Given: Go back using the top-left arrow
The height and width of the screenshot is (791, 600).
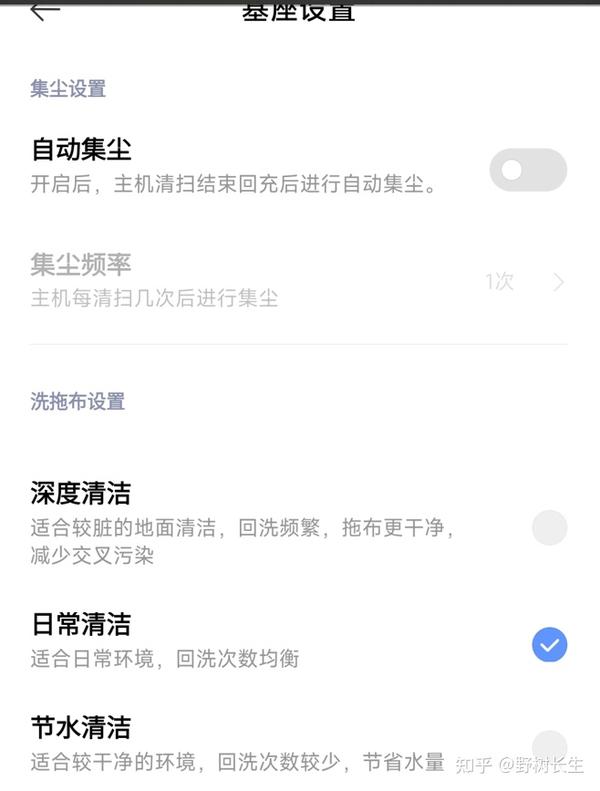Looking at the screenshot, I should coord(45,11).
